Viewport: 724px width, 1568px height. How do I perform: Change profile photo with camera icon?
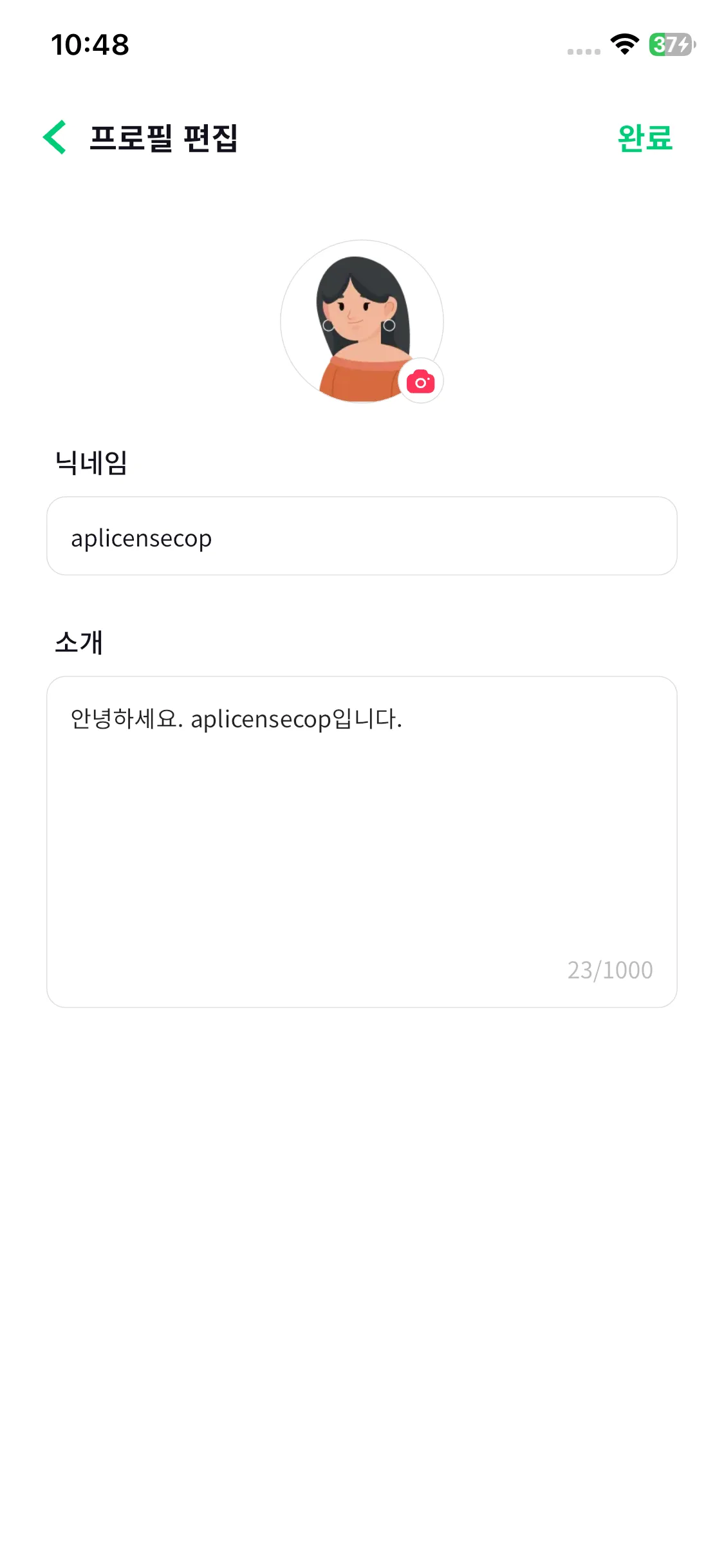[x=420, y=382]
